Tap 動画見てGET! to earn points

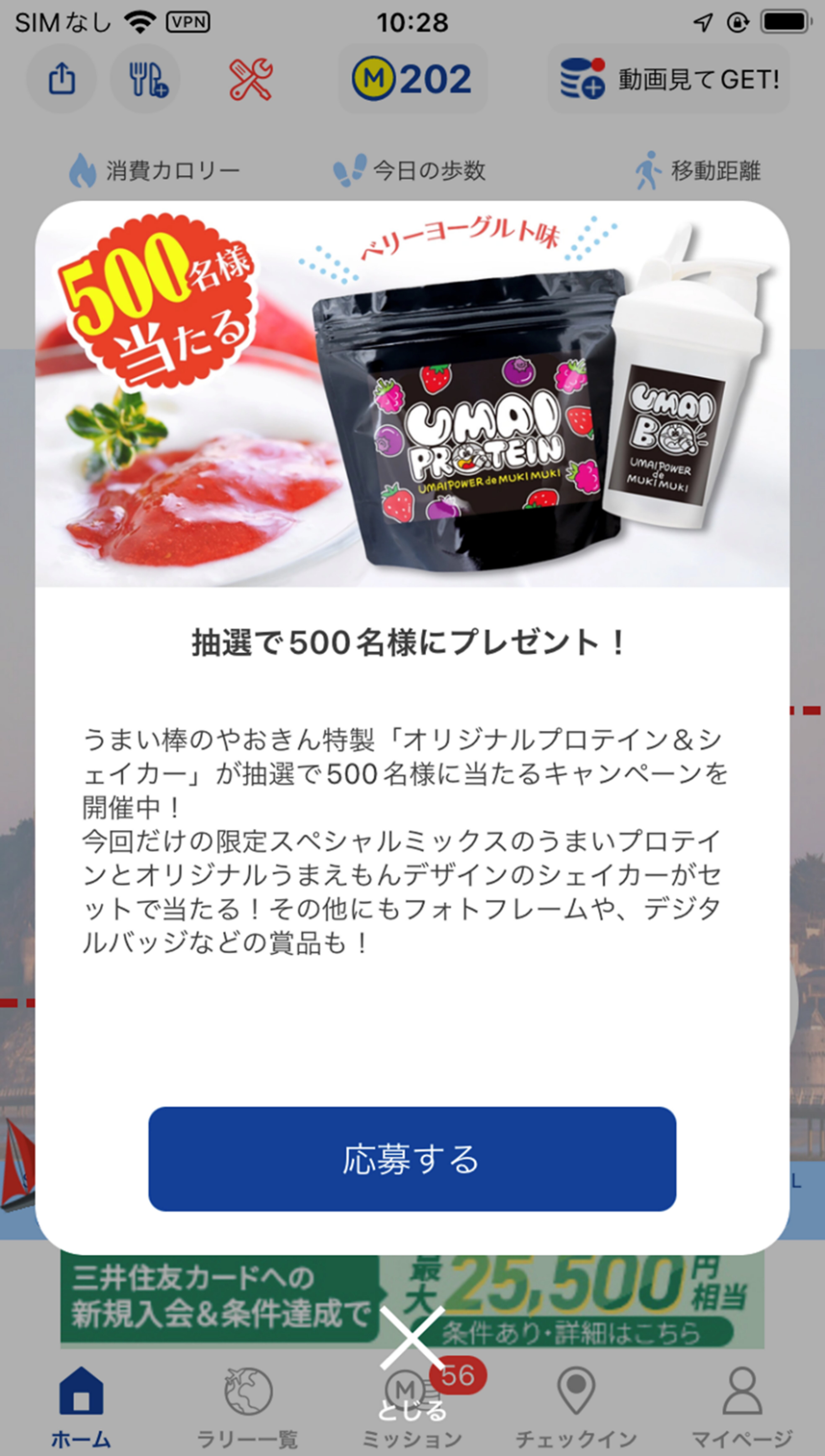coord(669,79)
